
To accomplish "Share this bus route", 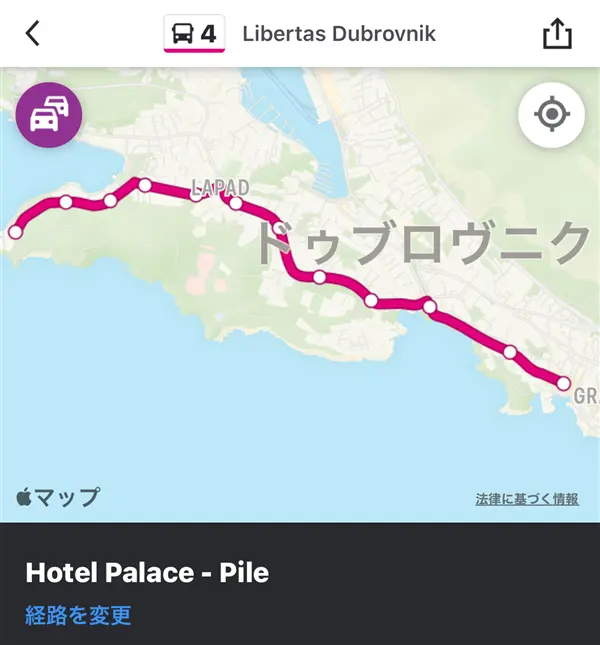I will click(557, 34).
